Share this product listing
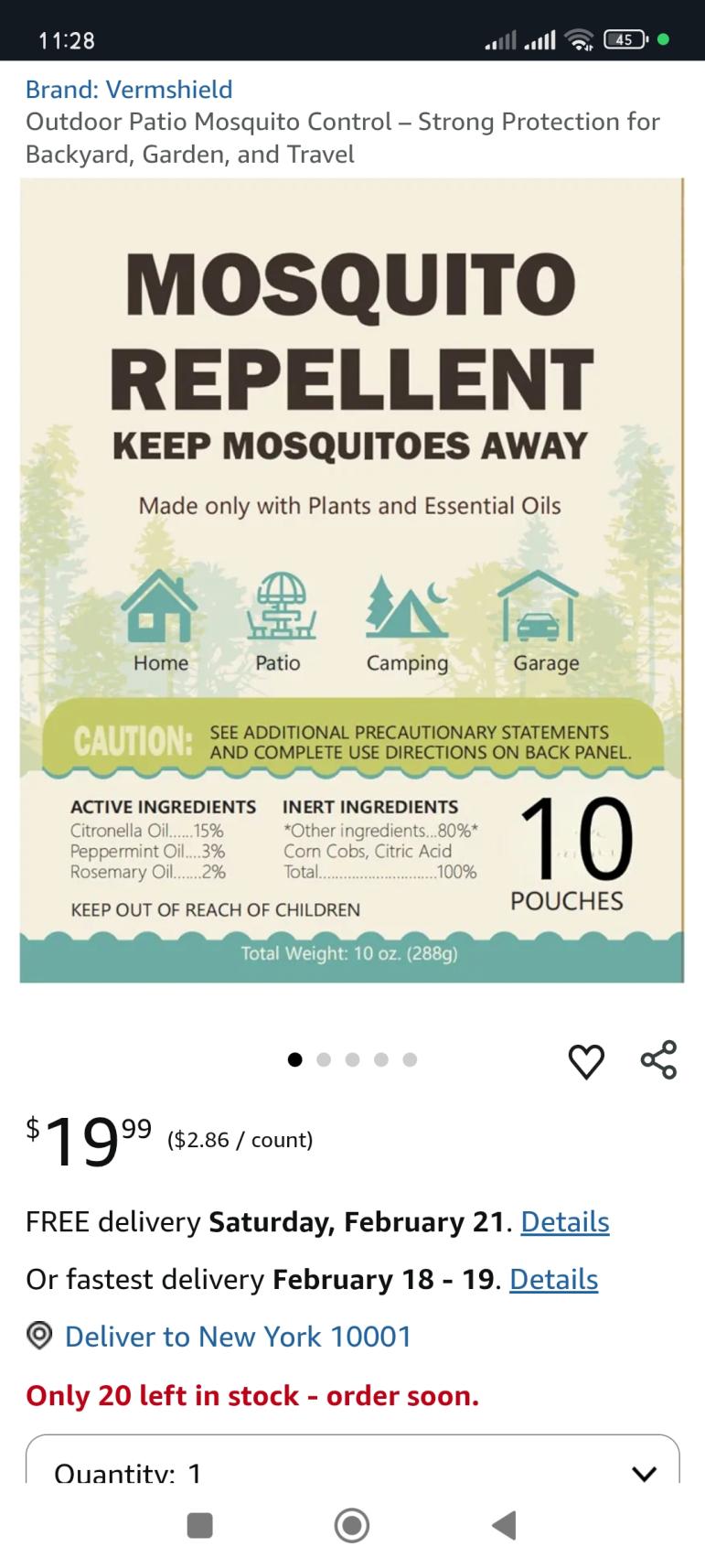This screenshot has height=1568, width=705. [x=658, y=1060]
